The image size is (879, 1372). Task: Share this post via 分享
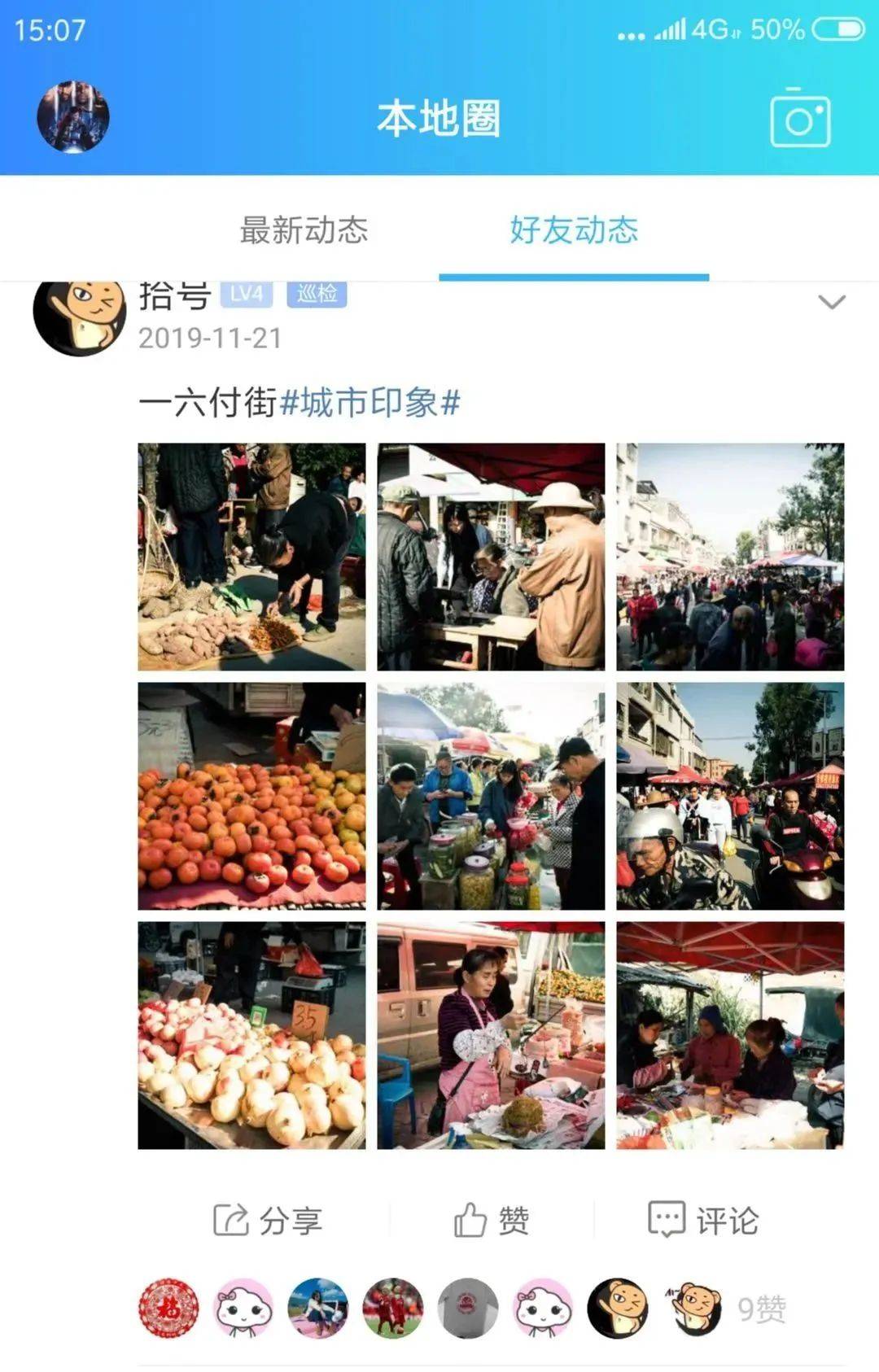268,1220
